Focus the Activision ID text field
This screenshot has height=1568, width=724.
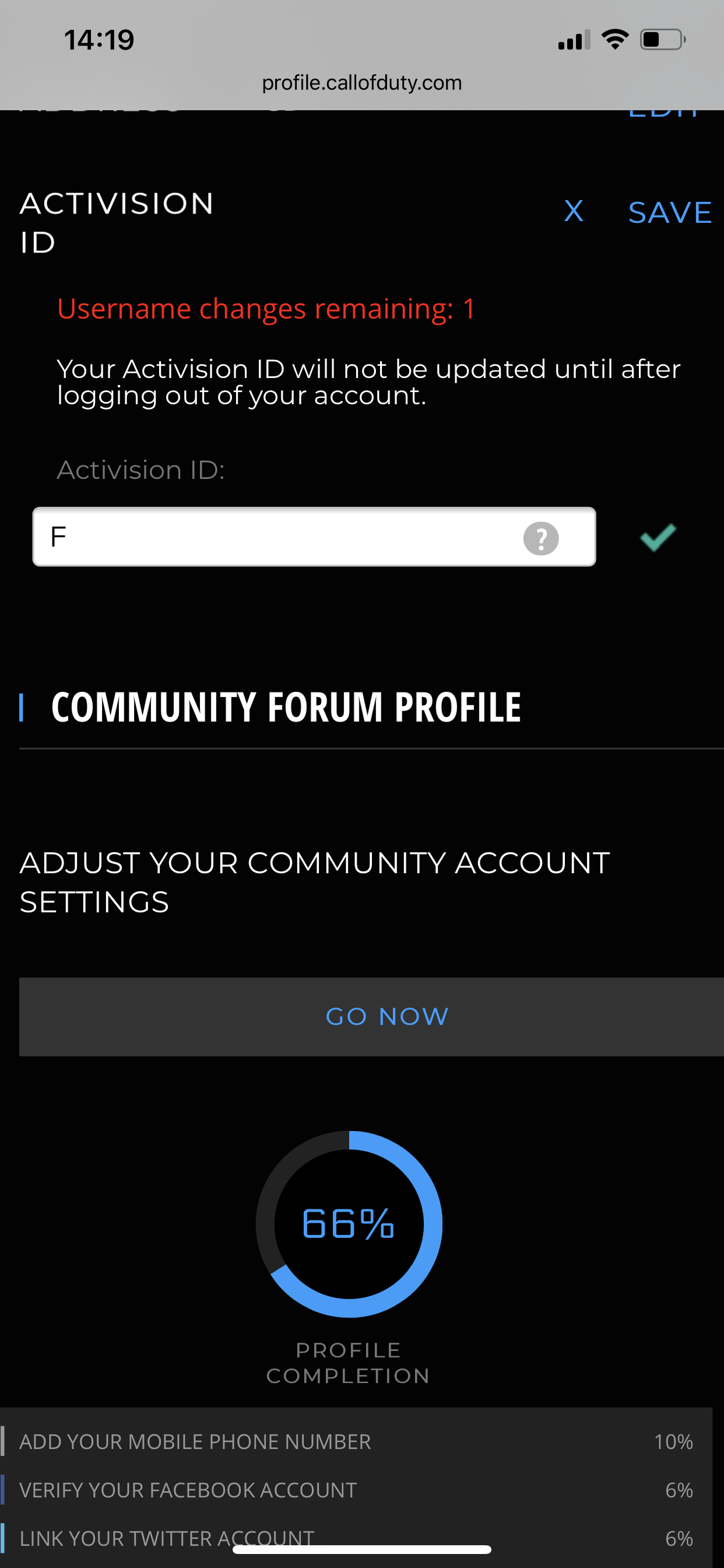pyautogui.click(x=274, y=537)
